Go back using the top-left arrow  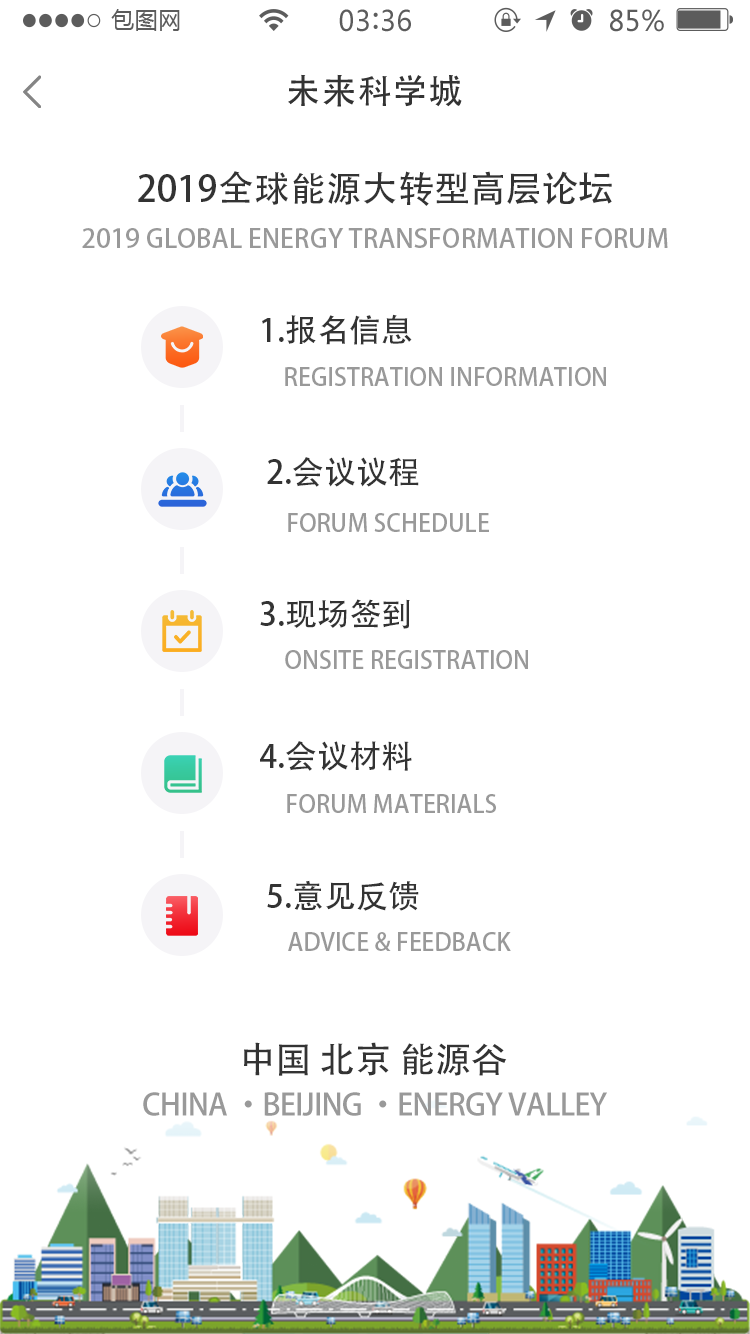[33, 92]
